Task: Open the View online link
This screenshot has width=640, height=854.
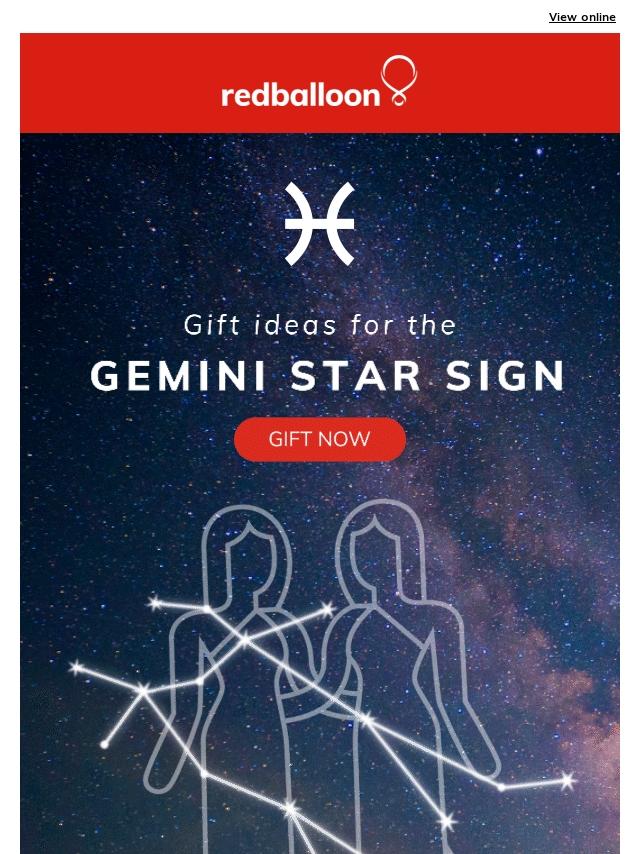Action: (x=582, y=17)
